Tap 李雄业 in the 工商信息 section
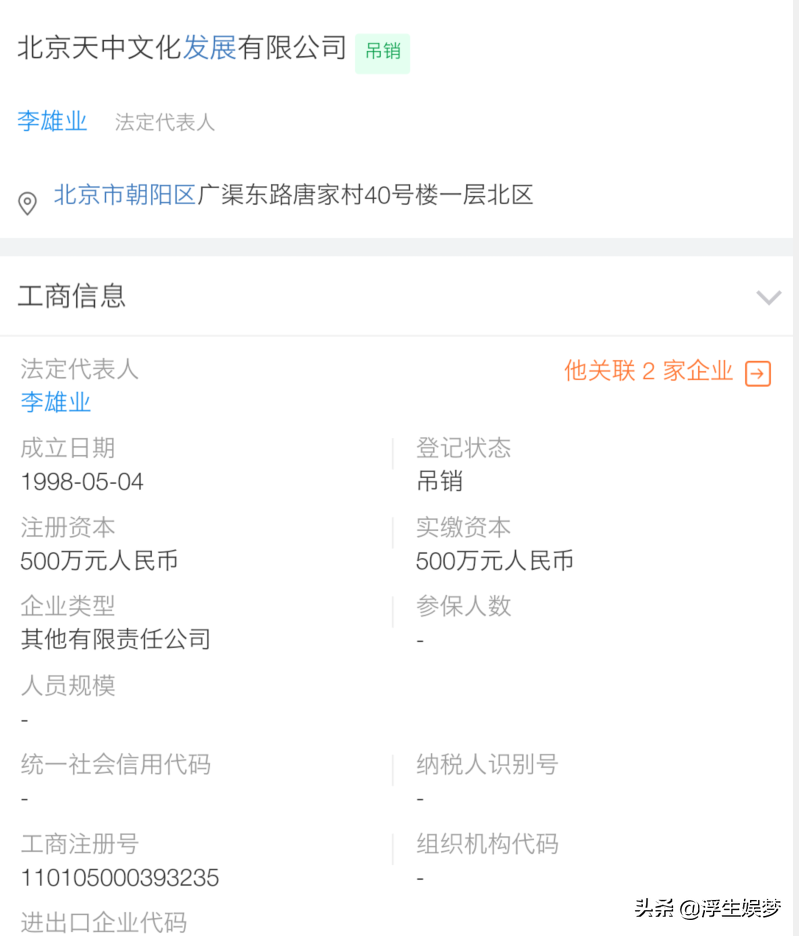The image size is (799, 936). 56,403
